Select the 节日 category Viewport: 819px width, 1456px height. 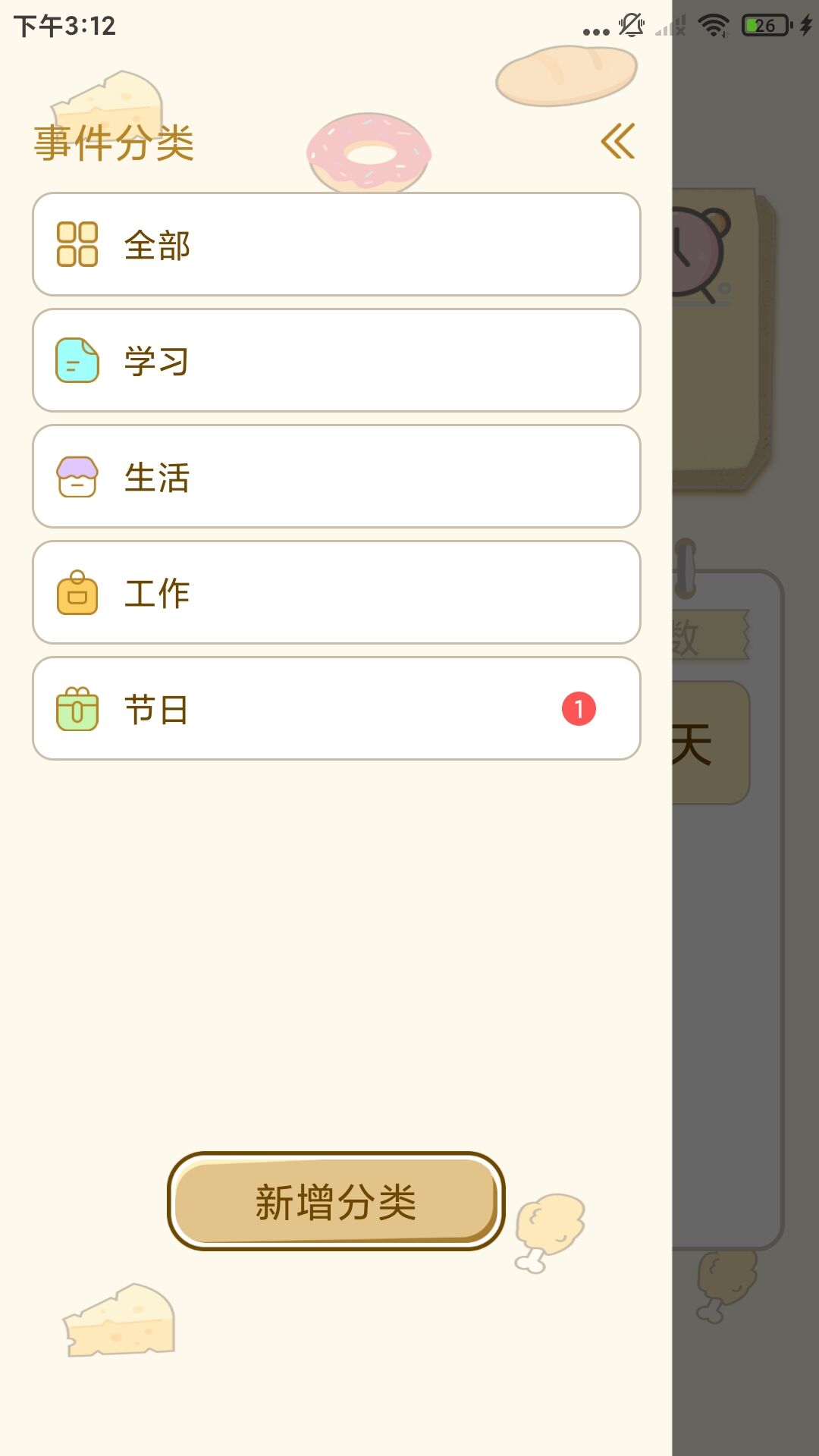click(337, 708)
